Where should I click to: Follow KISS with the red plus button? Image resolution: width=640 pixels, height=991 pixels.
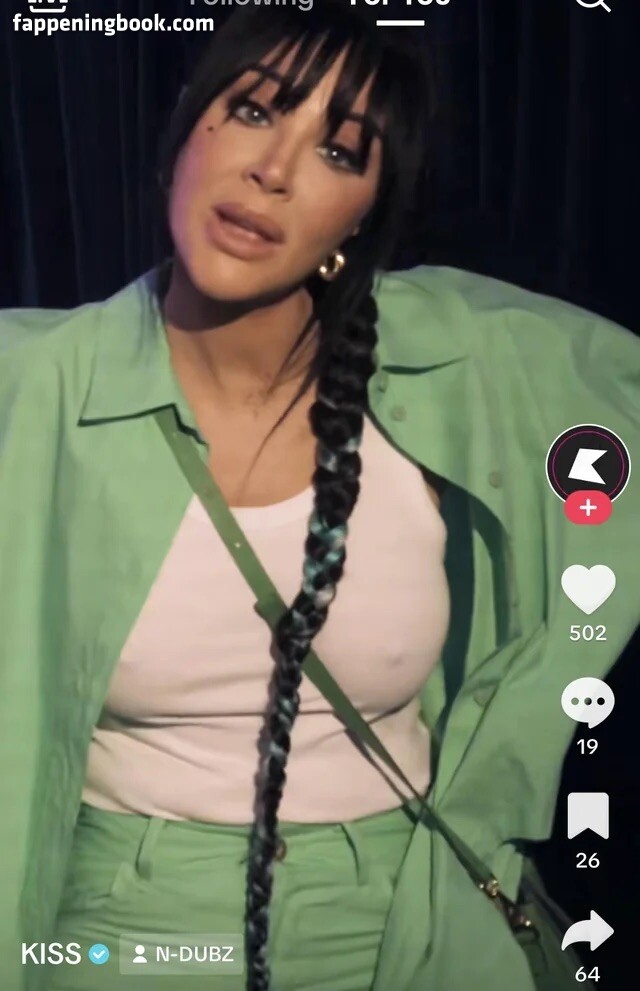(x=588, y=508)
